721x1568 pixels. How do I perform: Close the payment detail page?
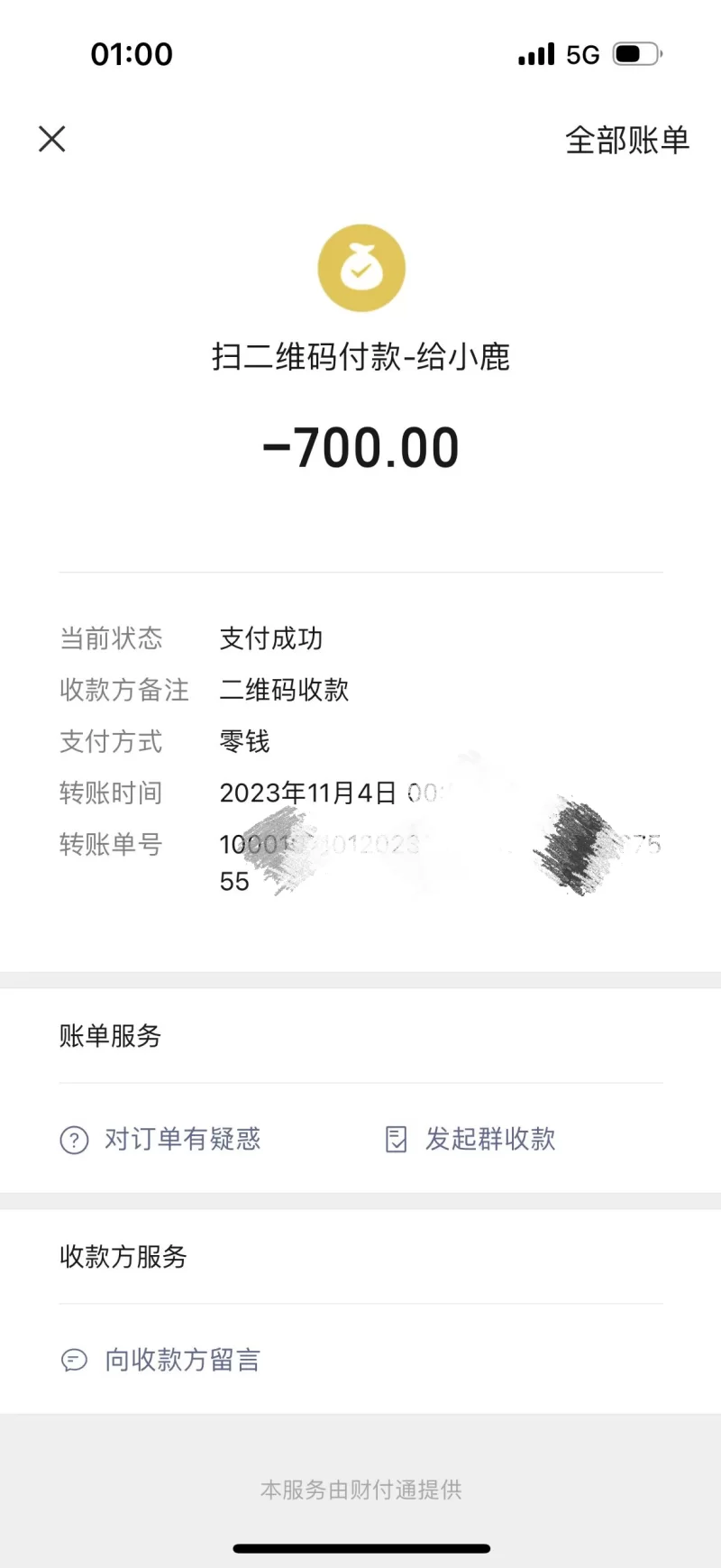(x=52, y=139)
